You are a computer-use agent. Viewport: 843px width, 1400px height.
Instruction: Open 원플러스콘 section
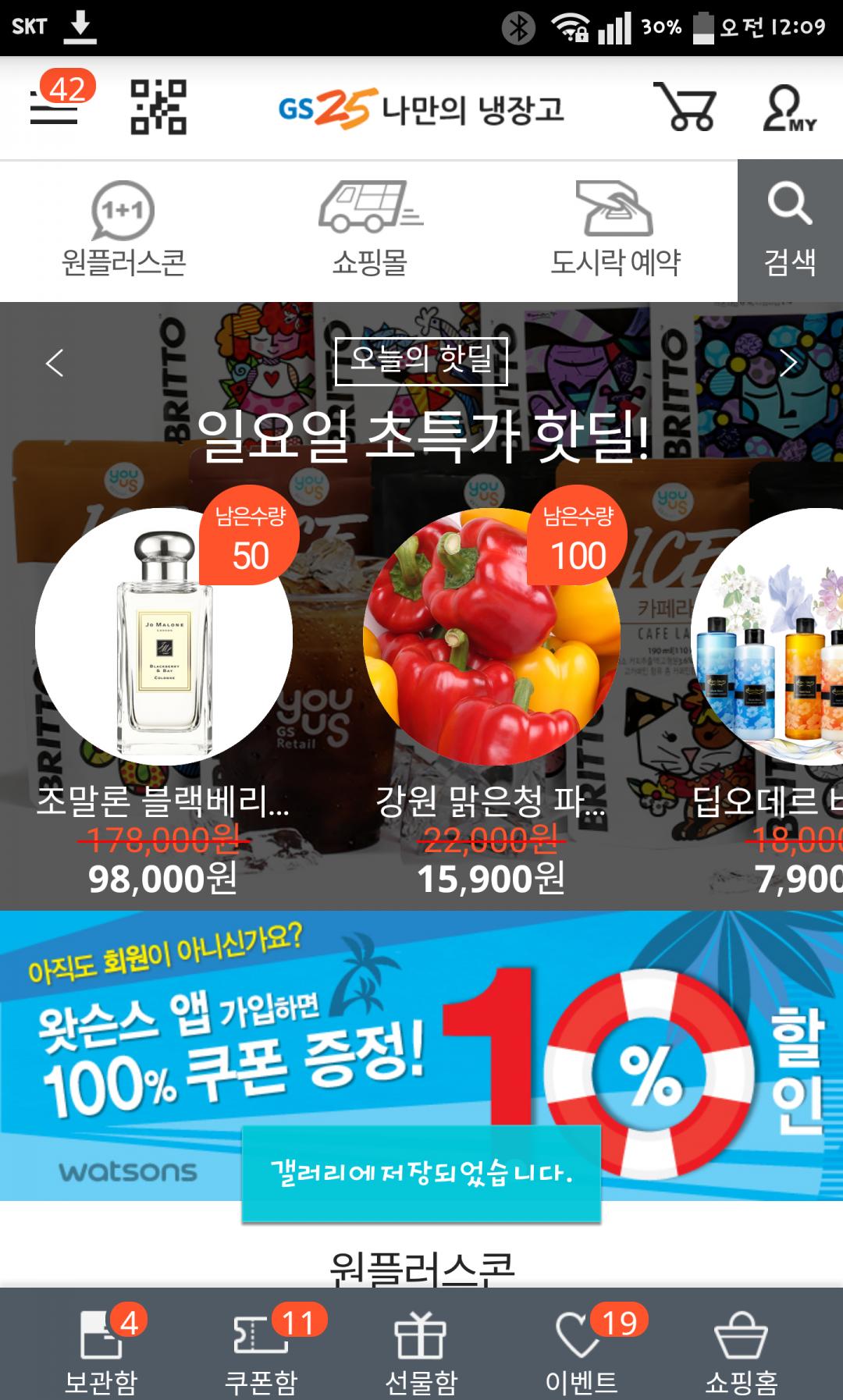click(x=123, y=230)
